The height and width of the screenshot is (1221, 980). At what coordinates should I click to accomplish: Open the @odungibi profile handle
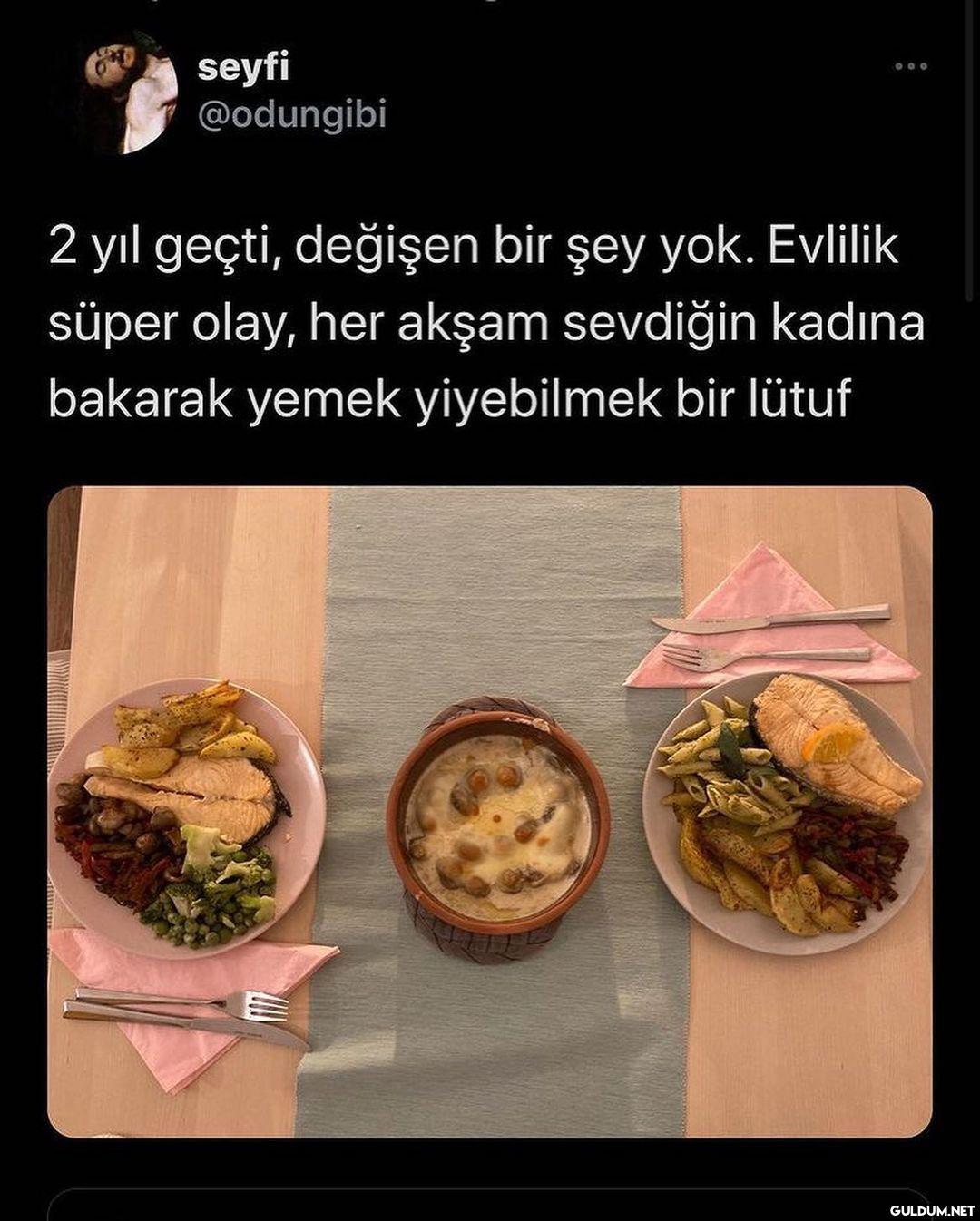click(291, 115)
